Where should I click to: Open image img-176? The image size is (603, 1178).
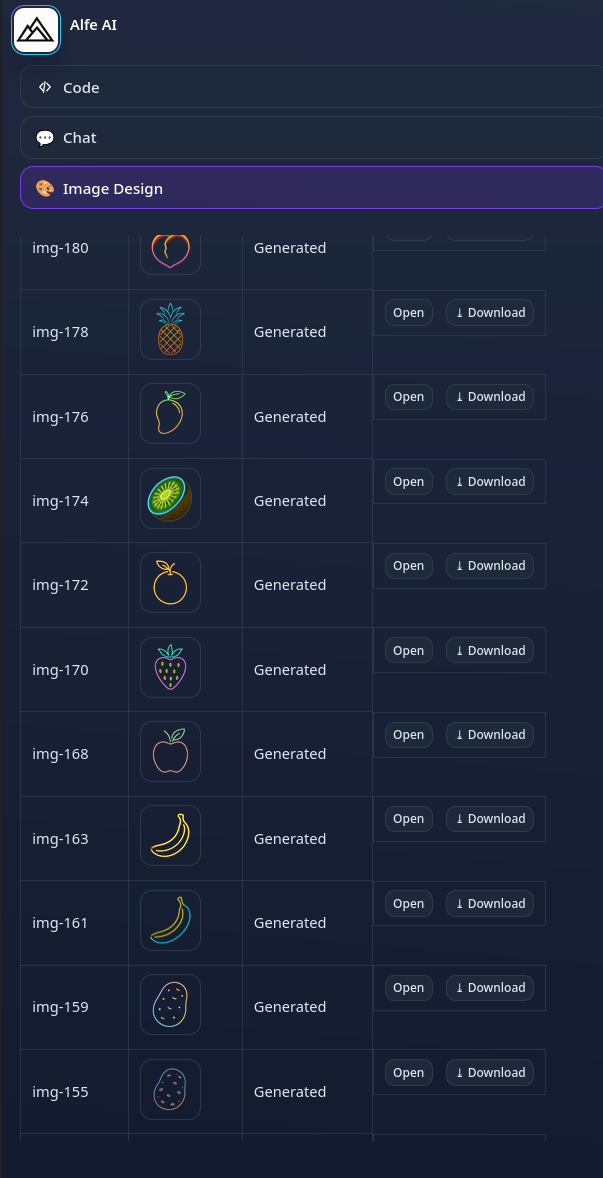click(408, 397)
